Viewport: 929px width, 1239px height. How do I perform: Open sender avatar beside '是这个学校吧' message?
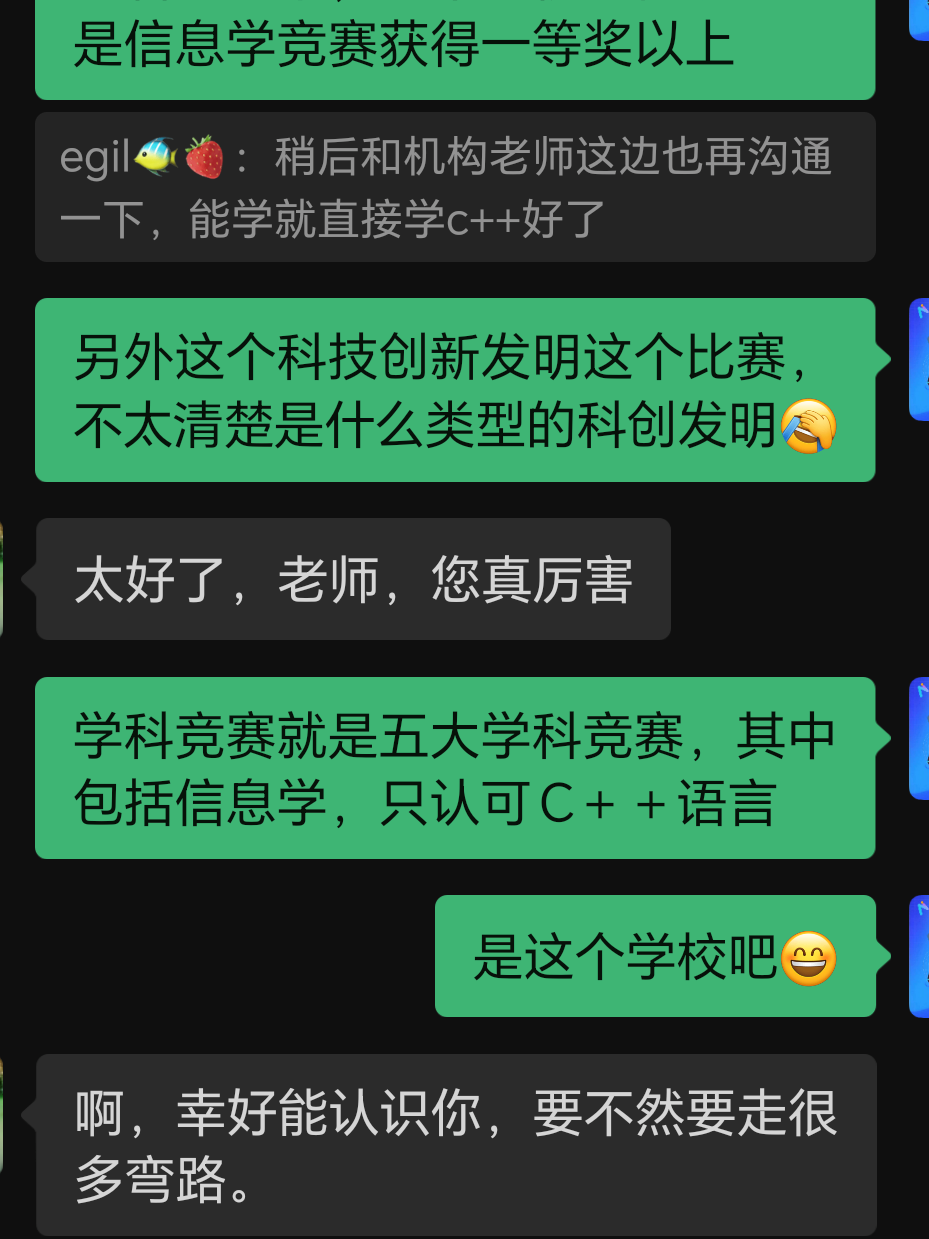click(x=919, y=956)
